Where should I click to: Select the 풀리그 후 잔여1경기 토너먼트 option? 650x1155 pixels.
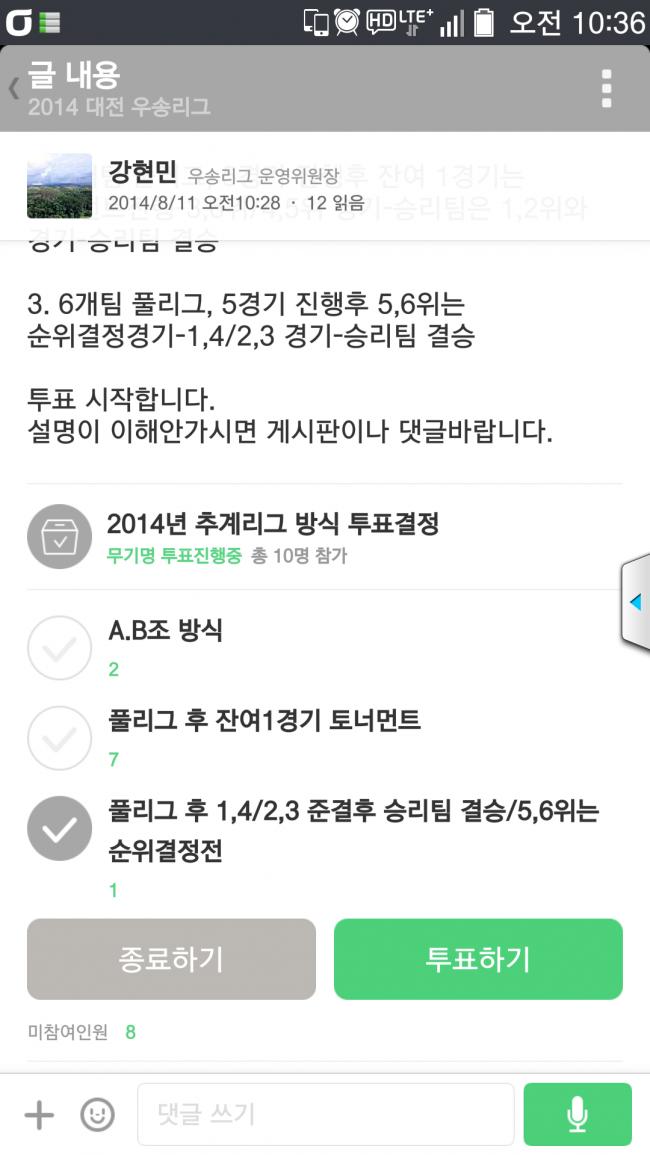click(x=60, y=738)
